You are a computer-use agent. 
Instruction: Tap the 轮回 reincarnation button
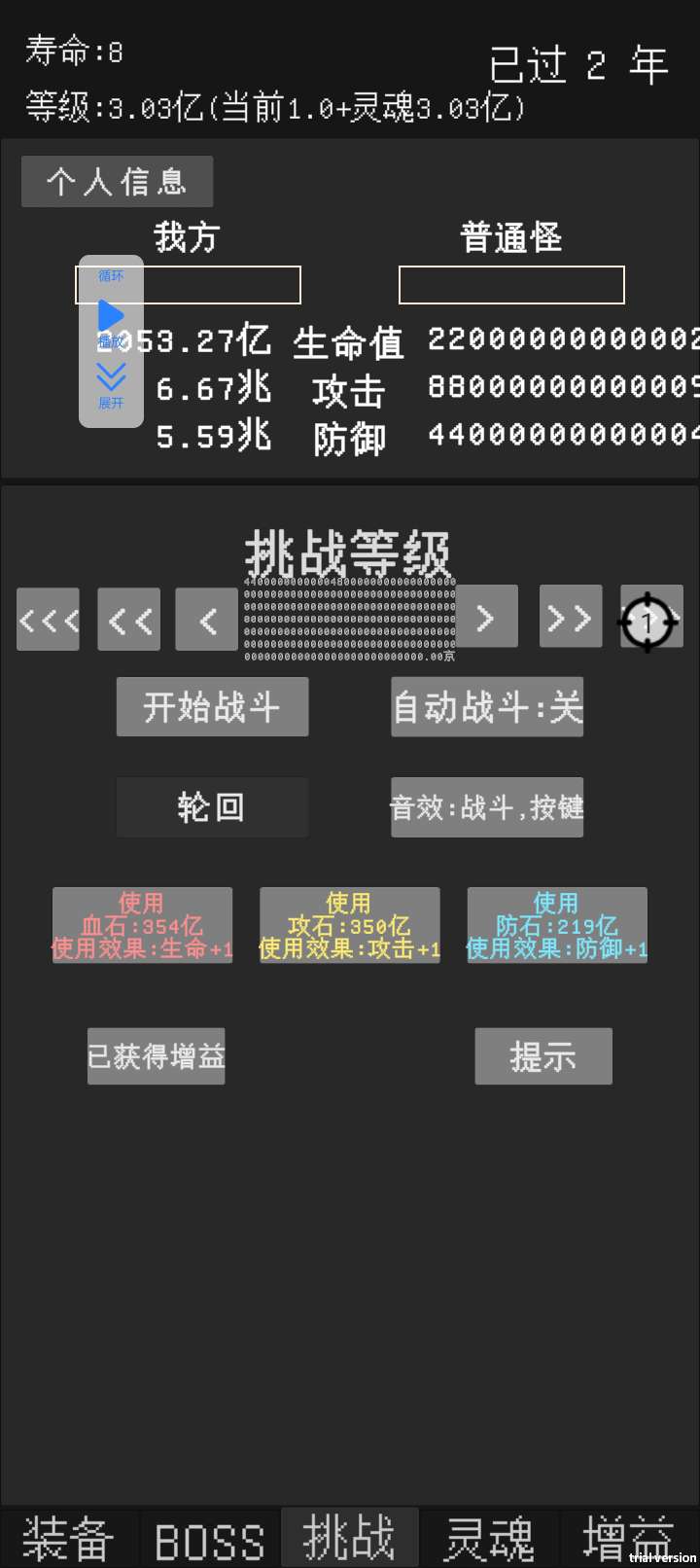(212, 807)
